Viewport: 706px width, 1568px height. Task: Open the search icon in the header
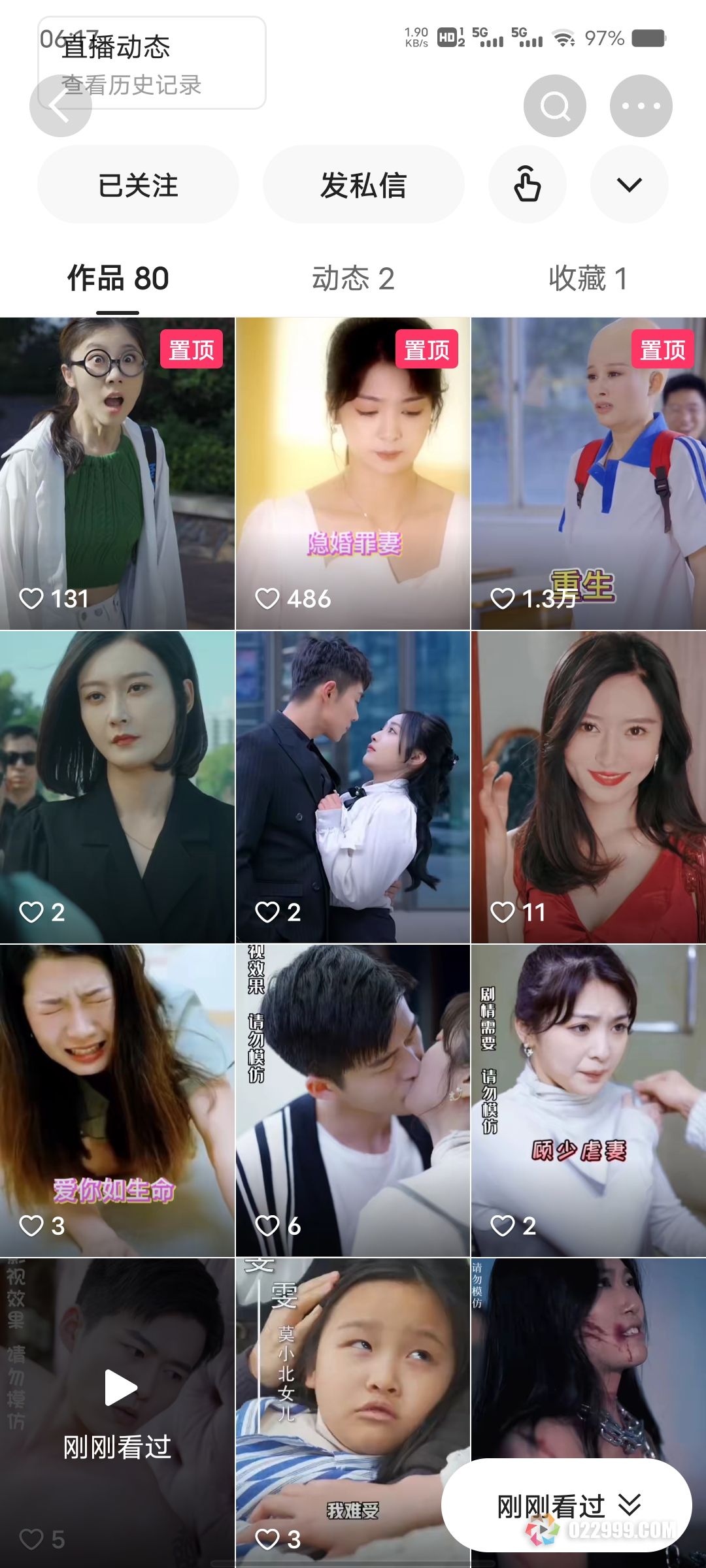coord(554,106)
